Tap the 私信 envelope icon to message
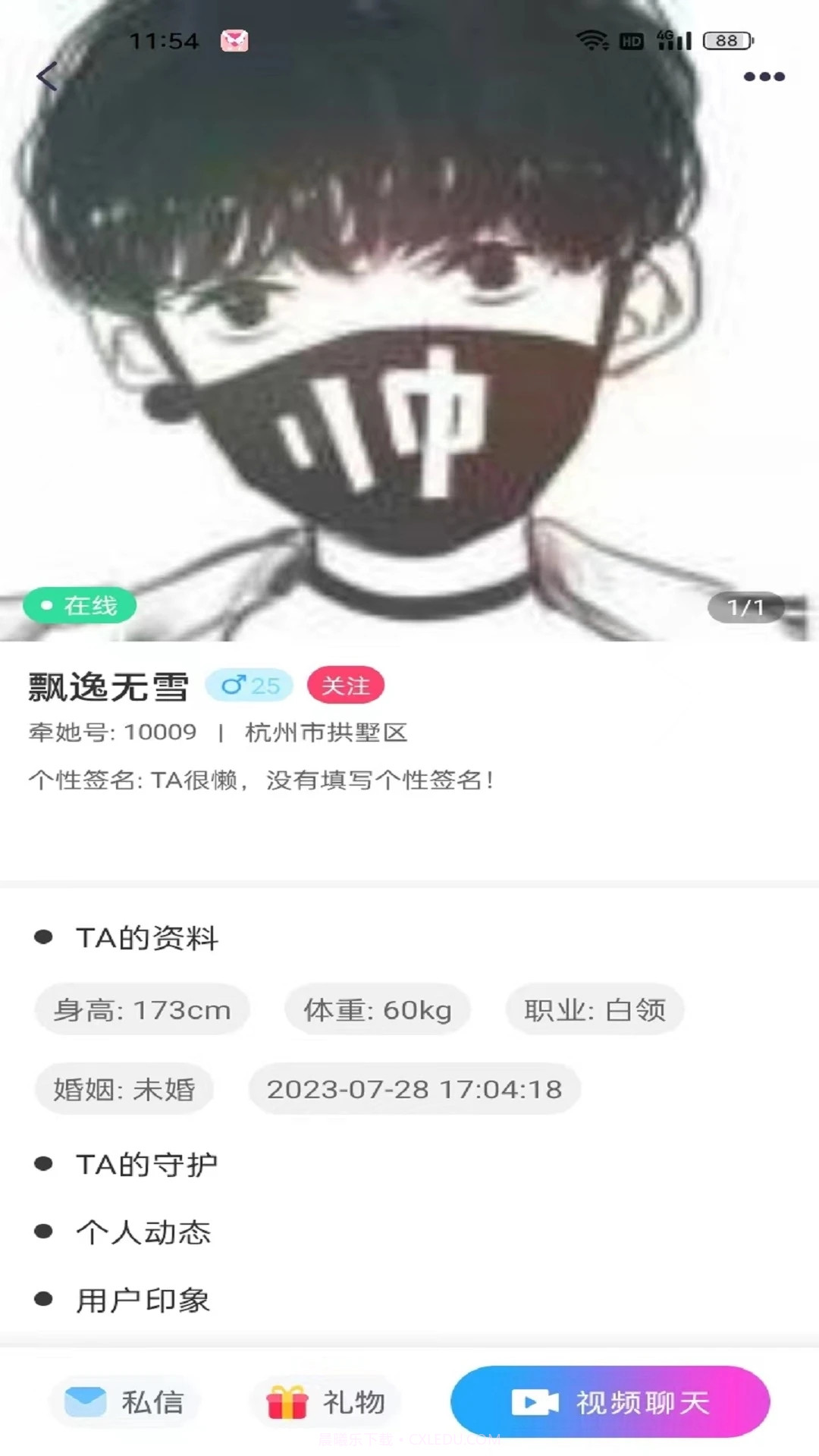 point(86,1401)
